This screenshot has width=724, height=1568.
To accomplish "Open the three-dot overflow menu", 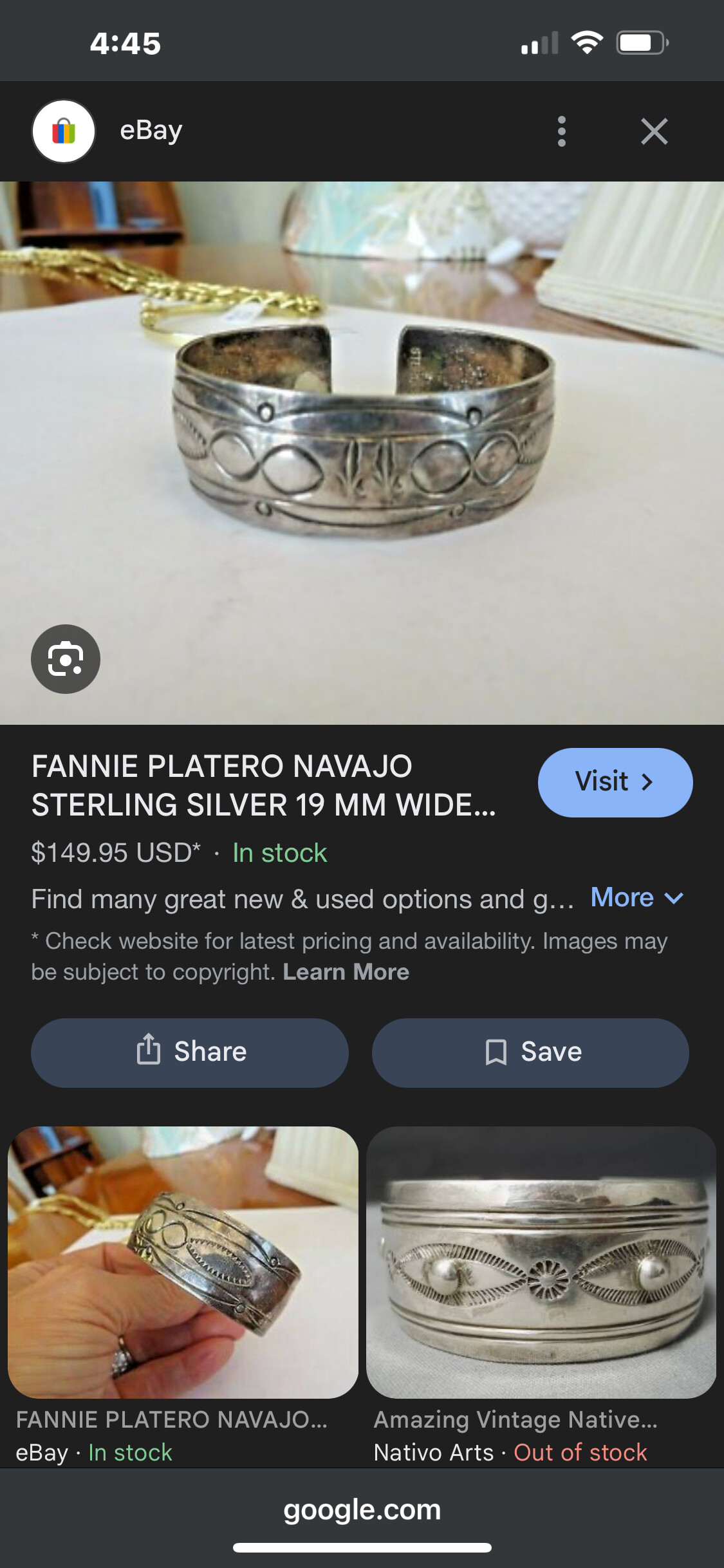I will (x=561, y=131).
